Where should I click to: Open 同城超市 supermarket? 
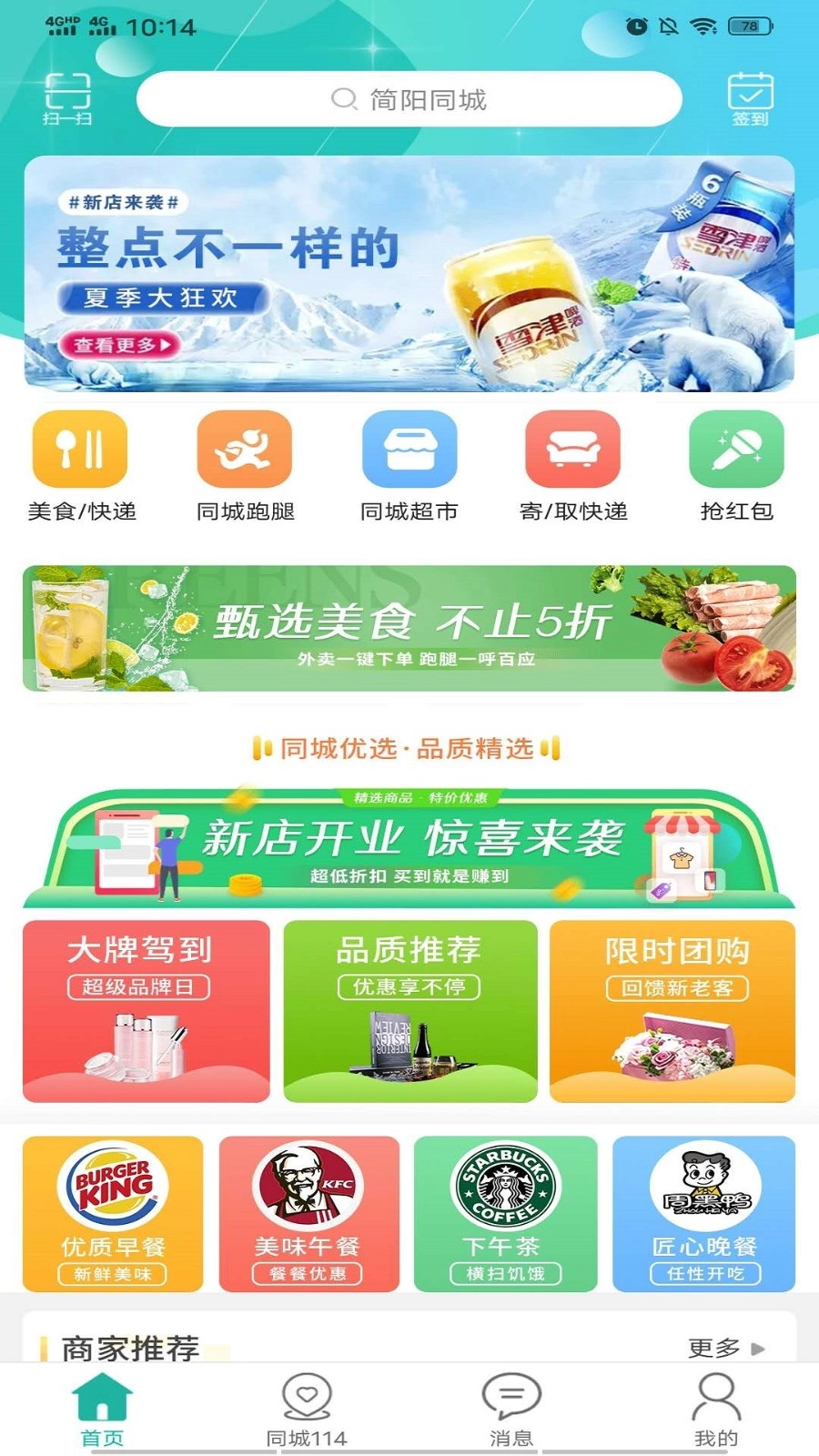pos(409,466)
